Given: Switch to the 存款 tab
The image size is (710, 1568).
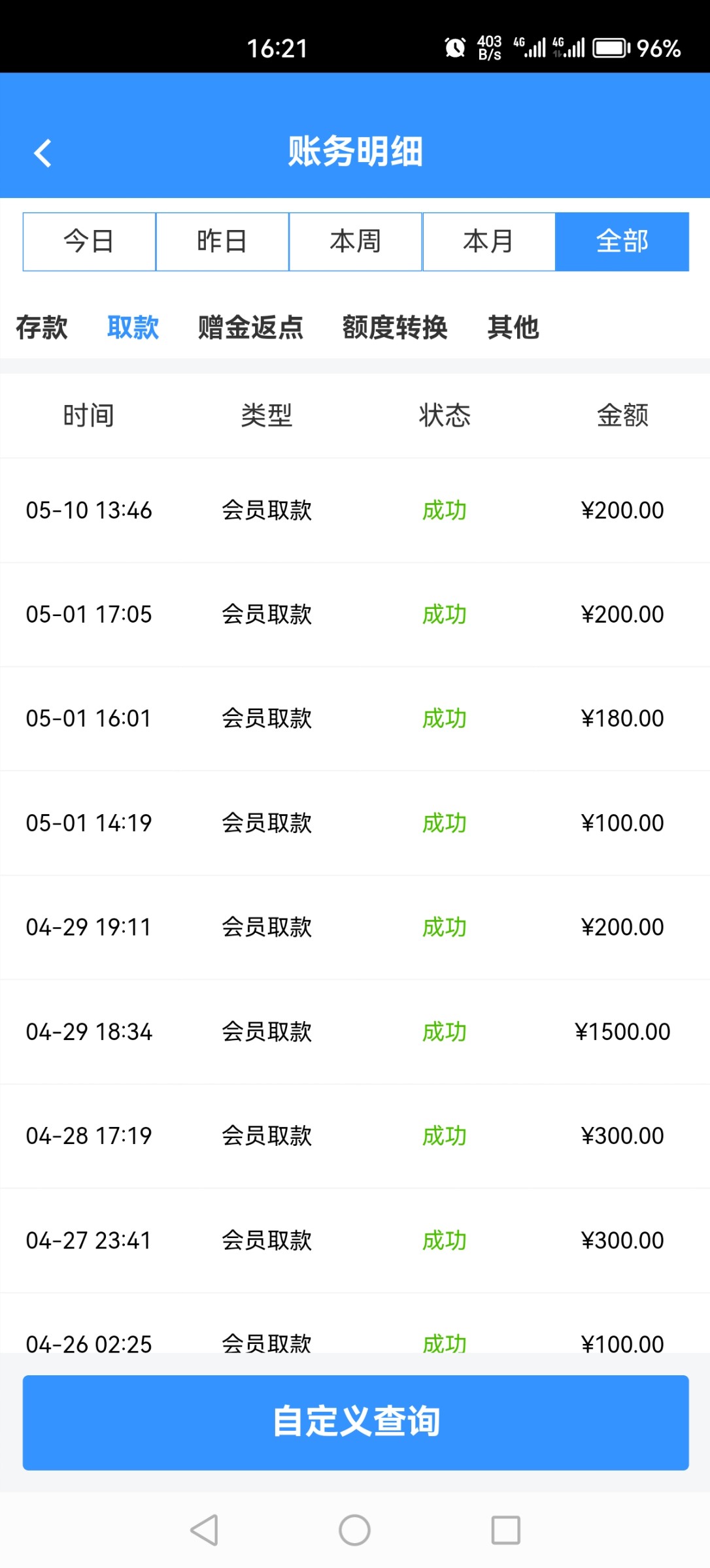Looking at the screenshot, I should (41, 329).
